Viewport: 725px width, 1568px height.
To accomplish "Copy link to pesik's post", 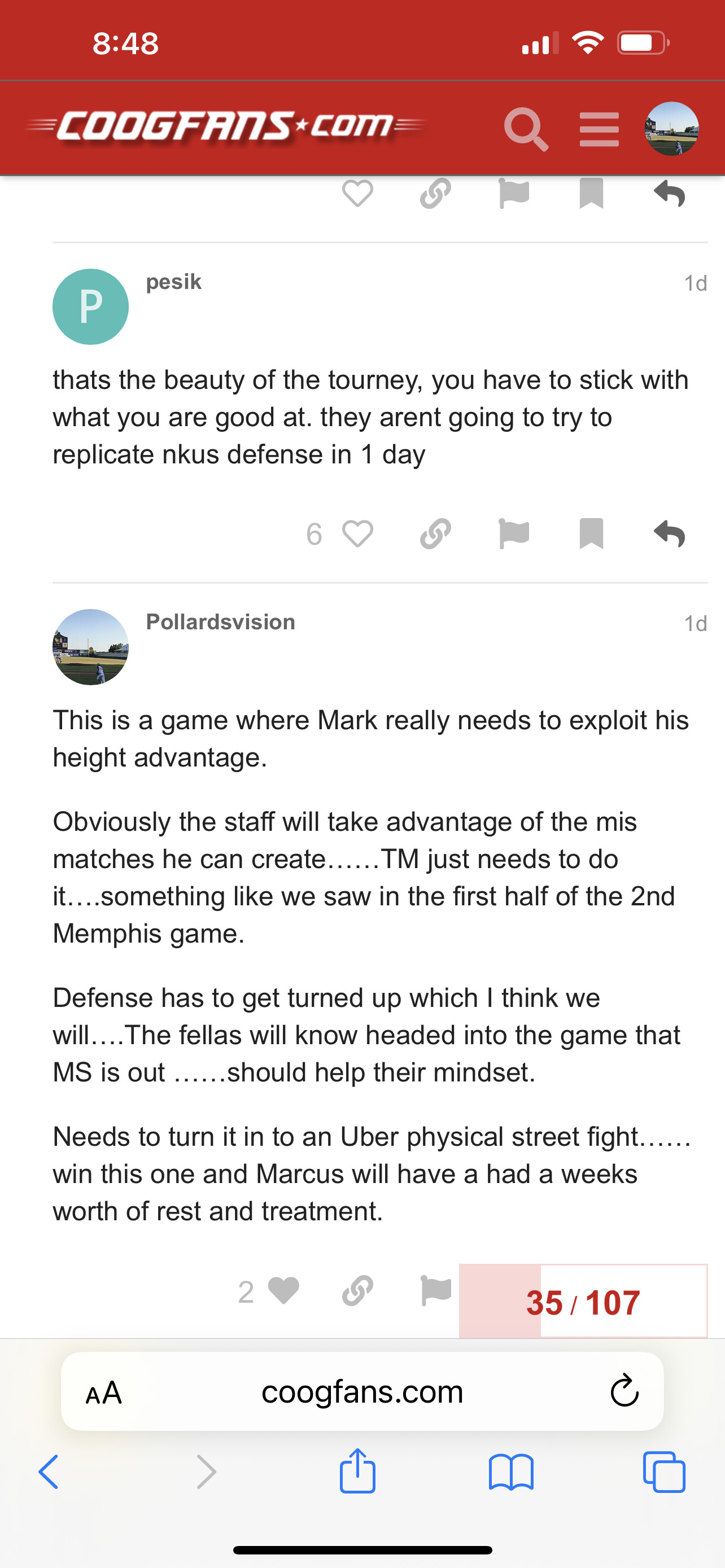I will point(435,534).
